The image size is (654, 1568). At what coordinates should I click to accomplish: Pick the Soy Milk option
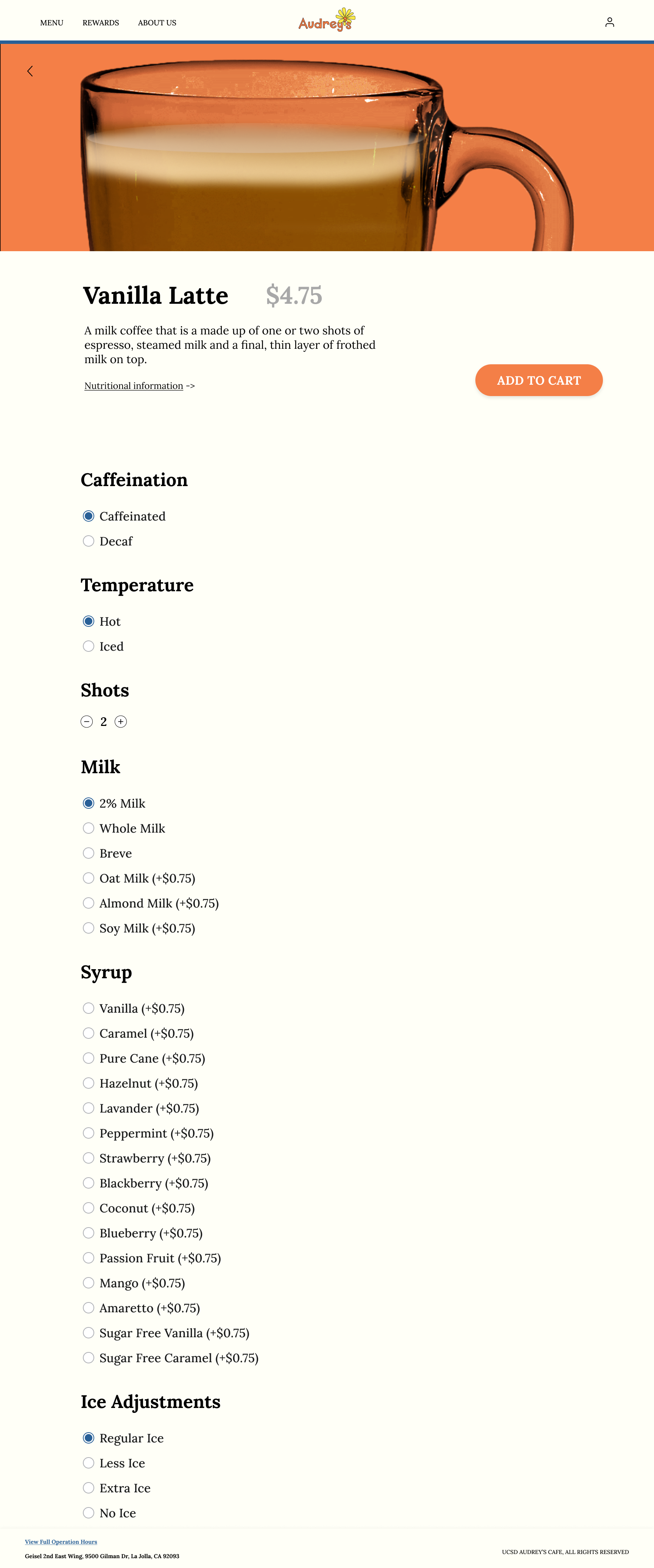pos(89,928)
